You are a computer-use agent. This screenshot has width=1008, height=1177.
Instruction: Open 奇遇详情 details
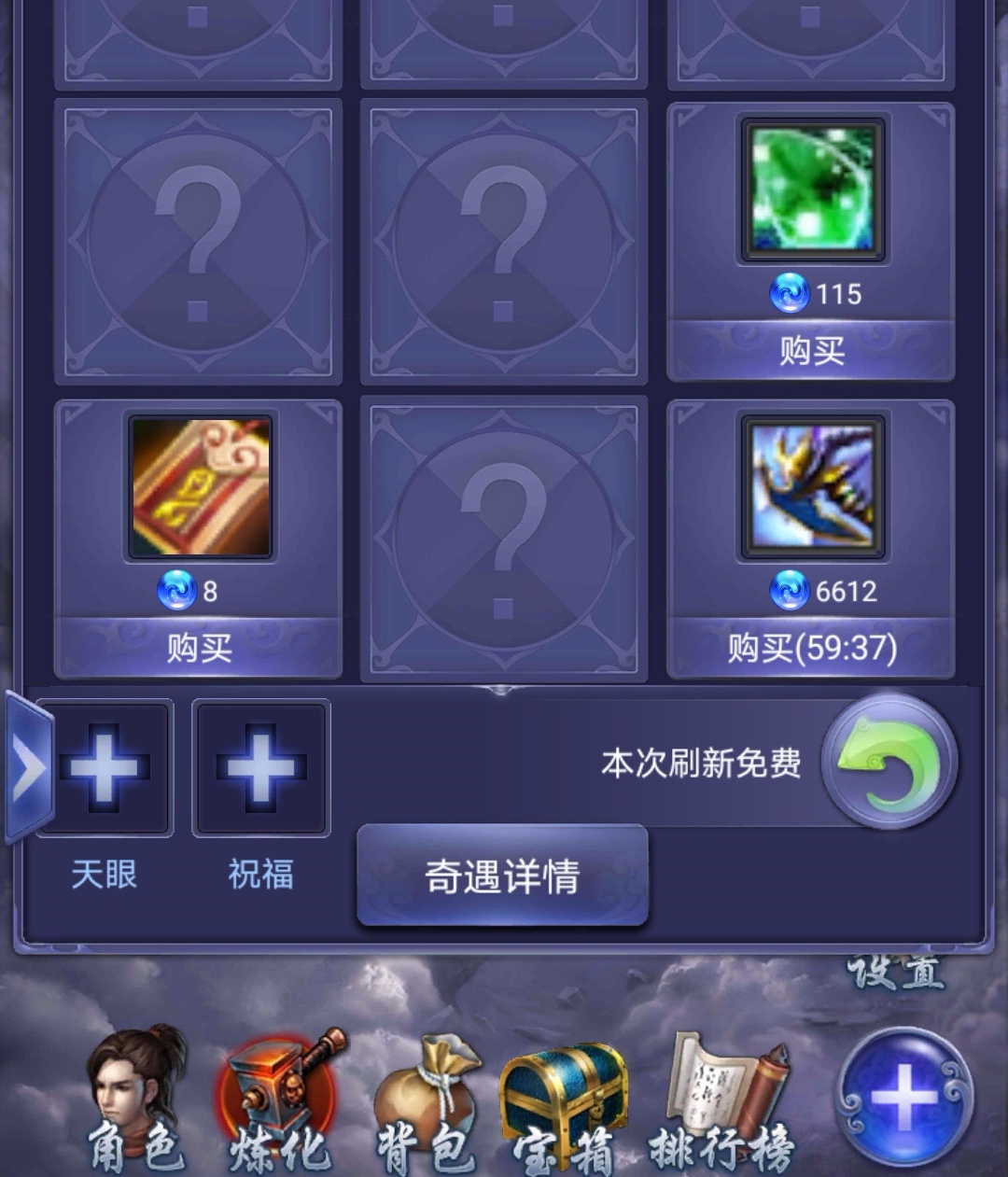pos(502,876)
